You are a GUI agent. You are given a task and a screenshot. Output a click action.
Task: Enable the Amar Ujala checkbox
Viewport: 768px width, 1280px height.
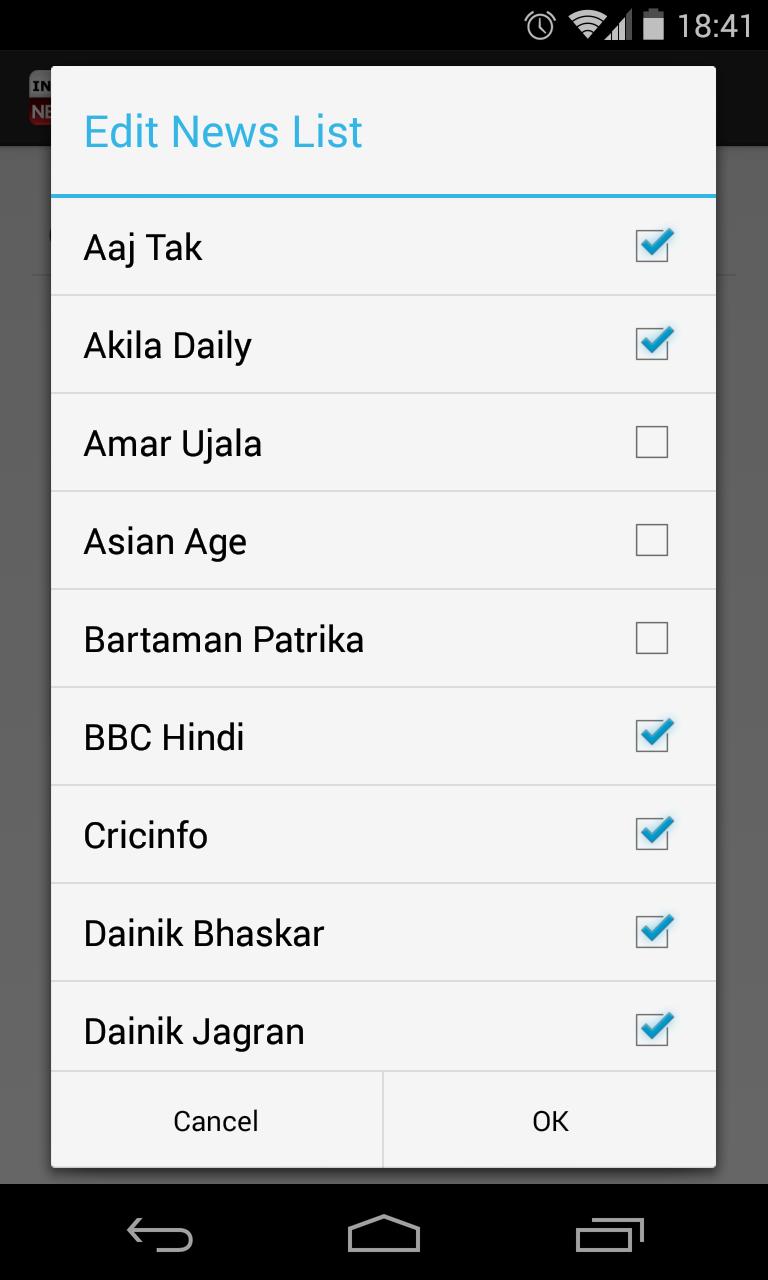652,441
